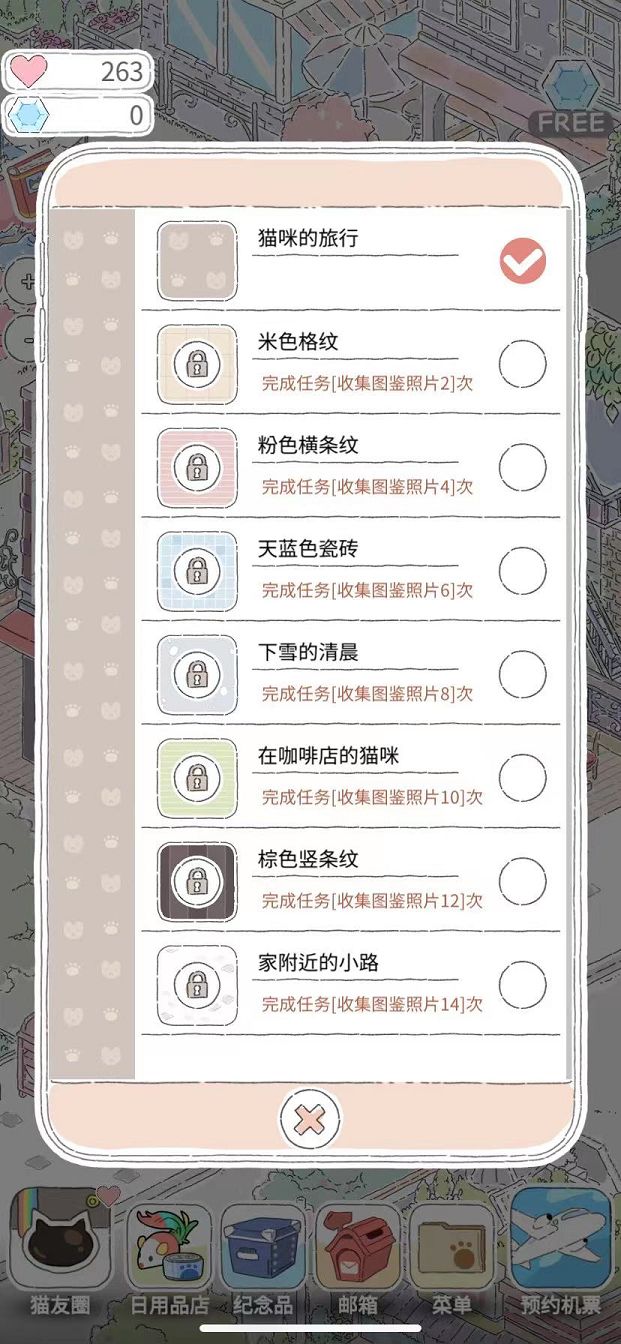621x1344 pixels.
Task: Close the wallpaper dialog with the X
Action: (310, 1118)
